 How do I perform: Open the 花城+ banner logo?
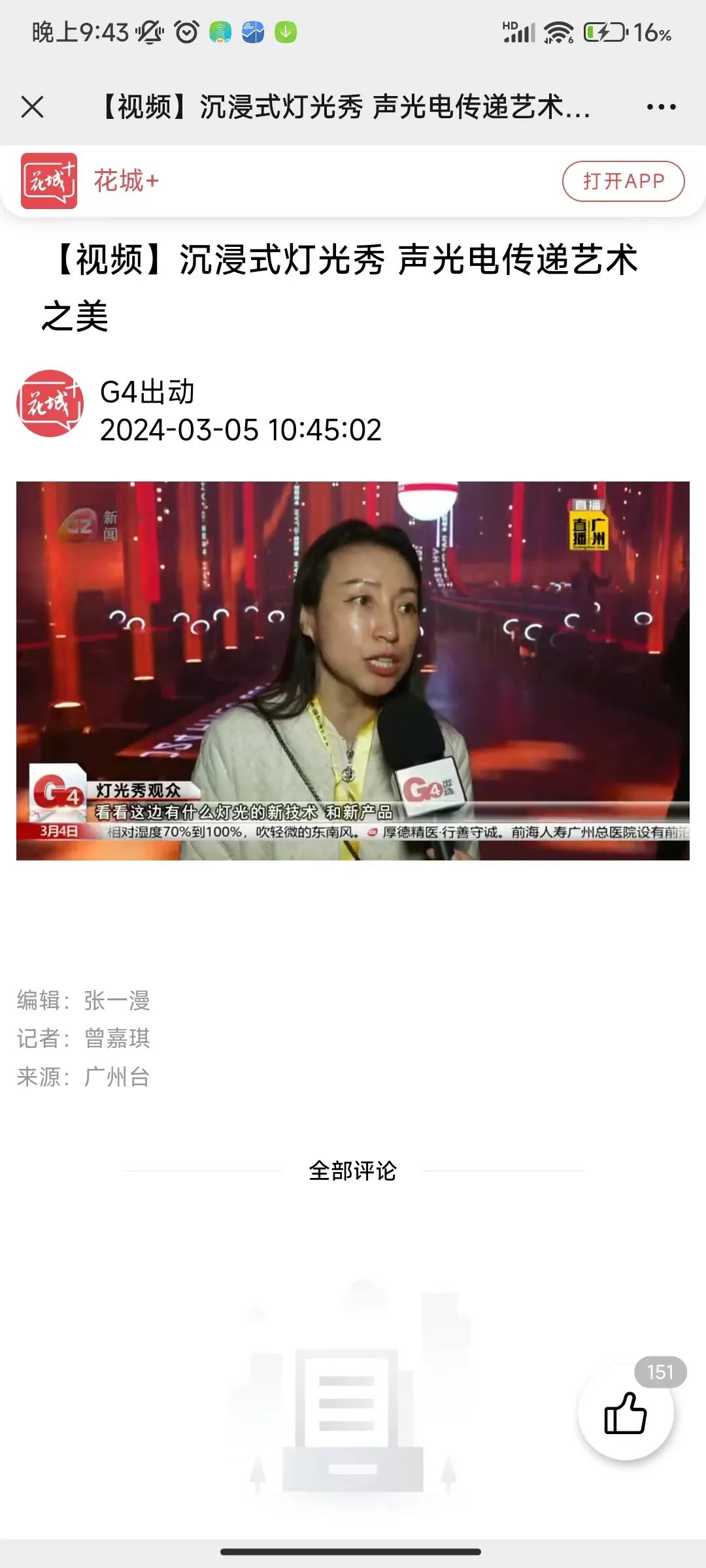pos(49,181)
